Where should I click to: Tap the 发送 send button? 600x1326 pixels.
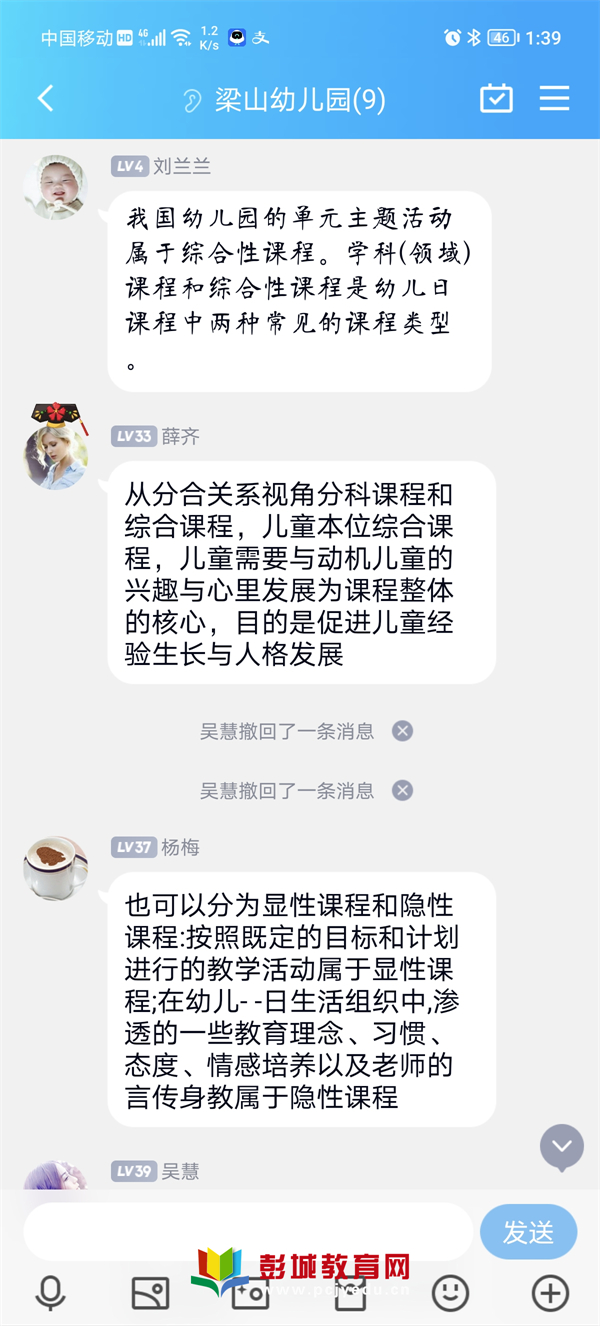click(529, 1232)
